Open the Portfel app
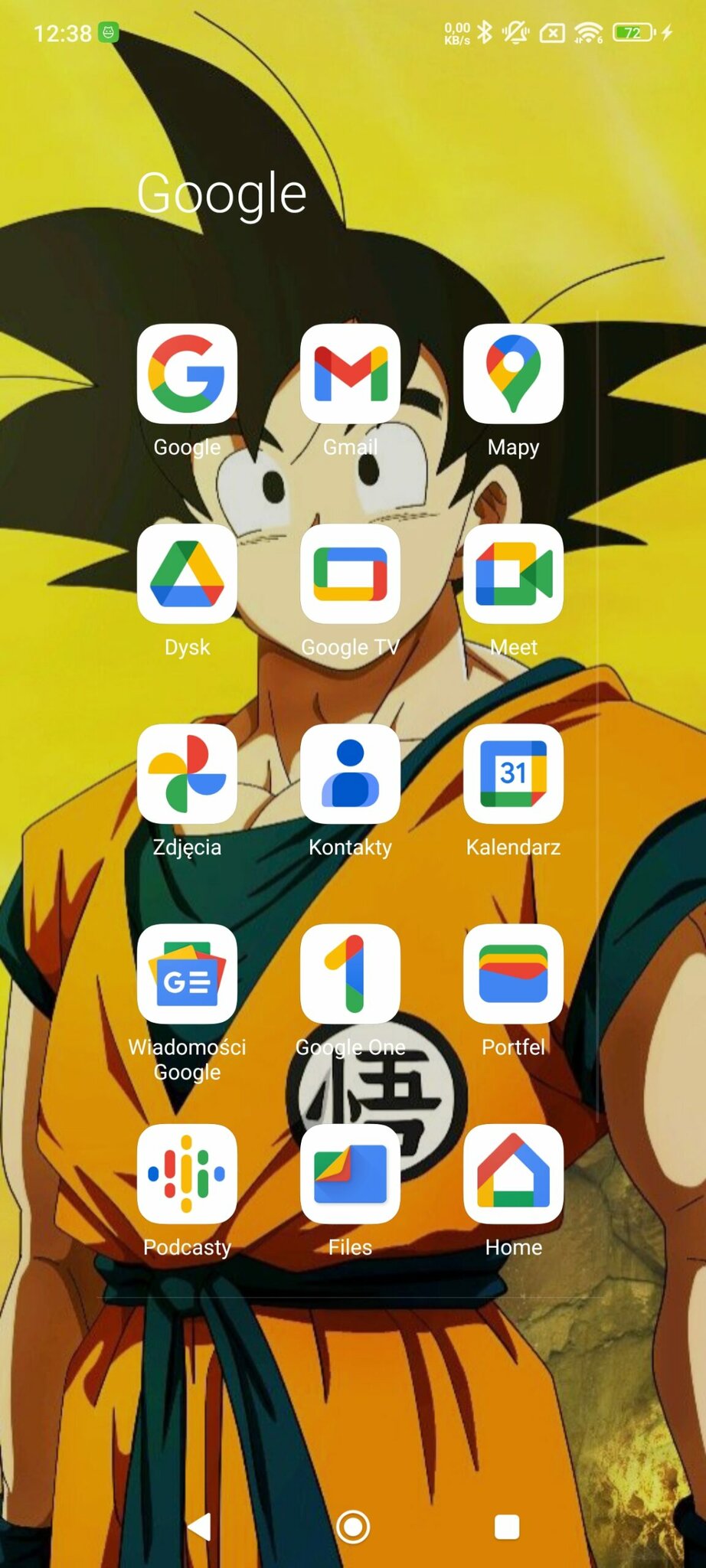This screenshot has width=706, height=1568. click(513, 973)
